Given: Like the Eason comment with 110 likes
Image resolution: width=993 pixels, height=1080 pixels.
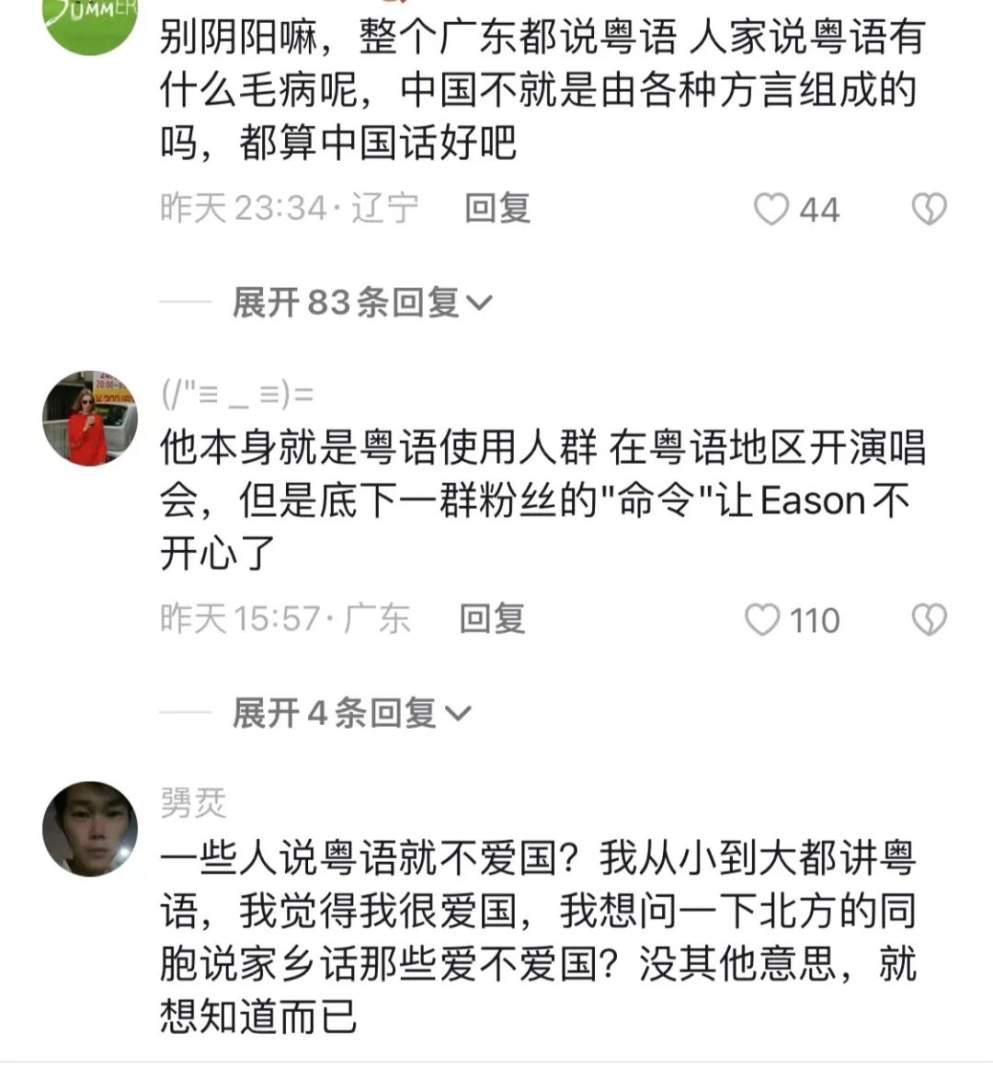Looking at the screenshot, I should click(764, 620).
